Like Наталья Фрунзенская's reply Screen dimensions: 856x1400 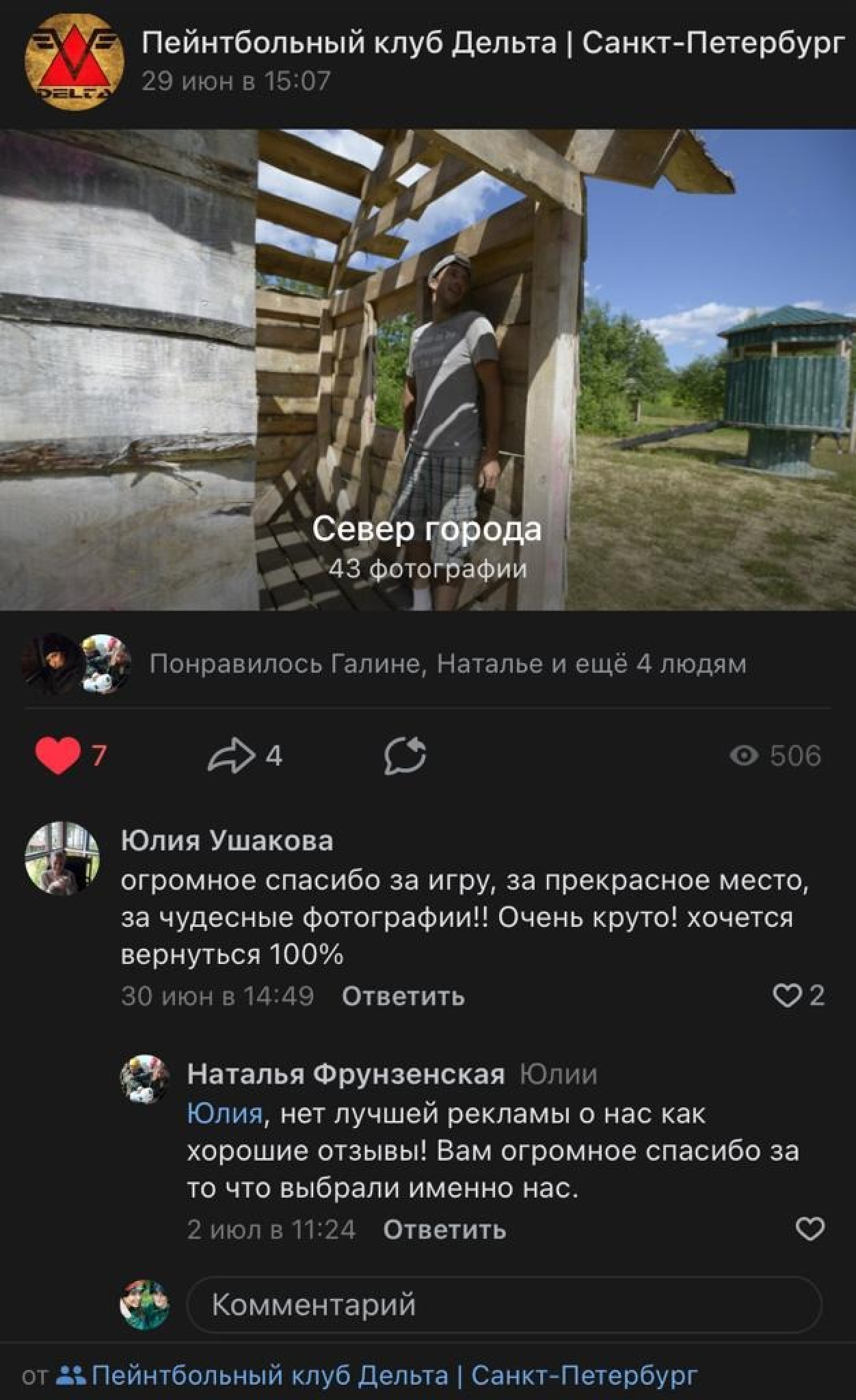click(x=810, y=1230)
